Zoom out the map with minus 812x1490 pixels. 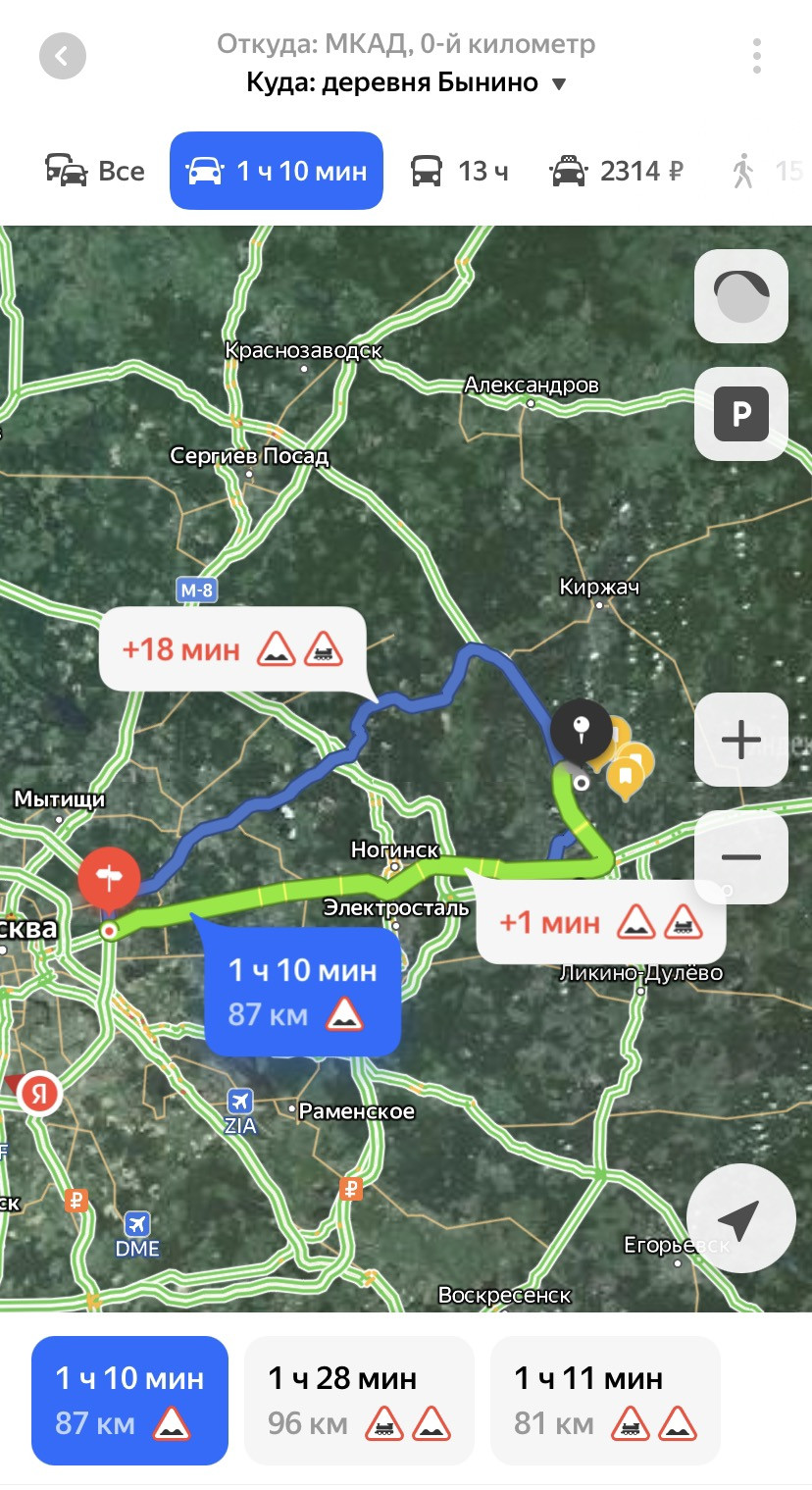pos(741,857)
